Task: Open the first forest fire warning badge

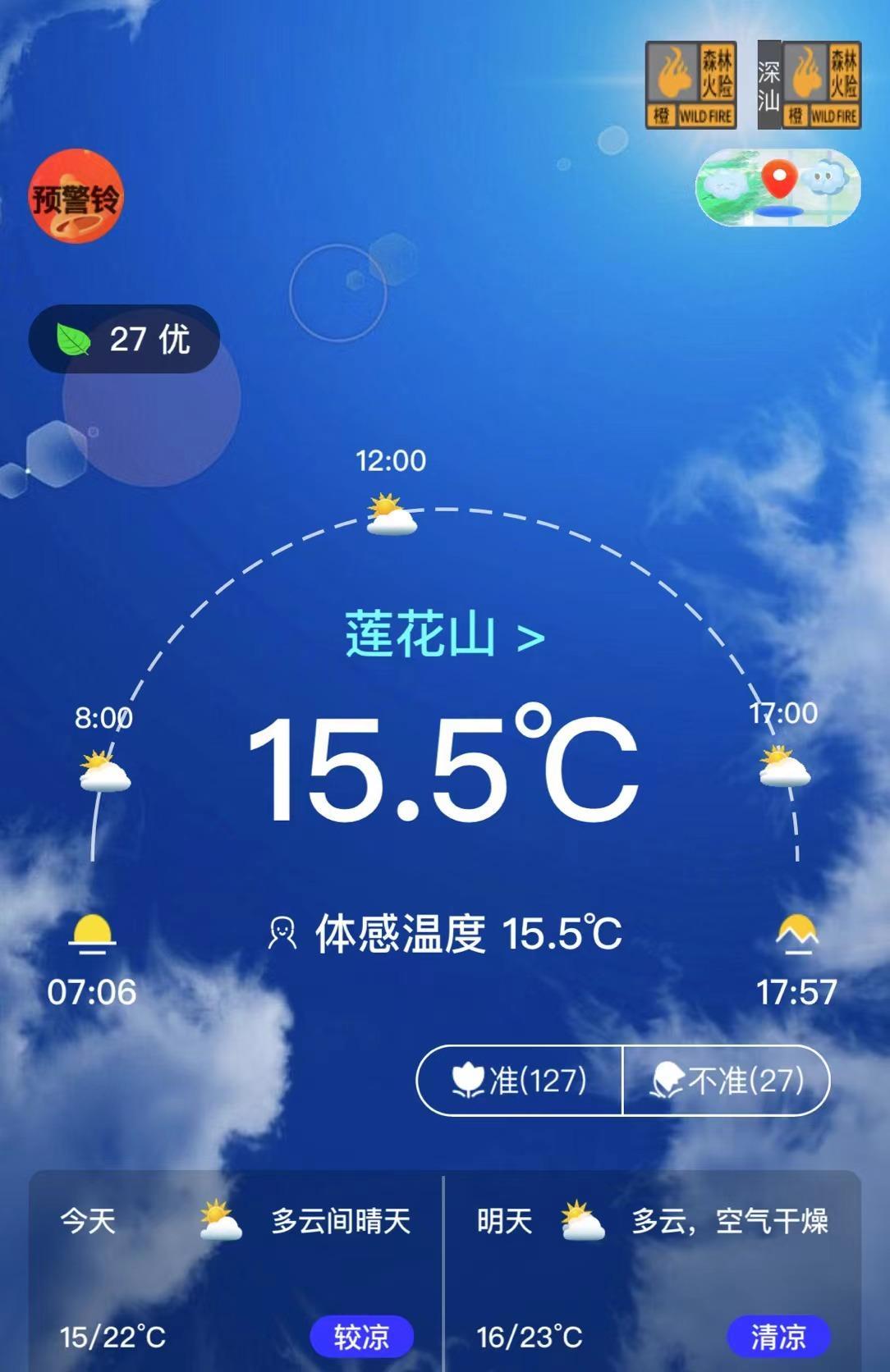Action: point(690,85)
